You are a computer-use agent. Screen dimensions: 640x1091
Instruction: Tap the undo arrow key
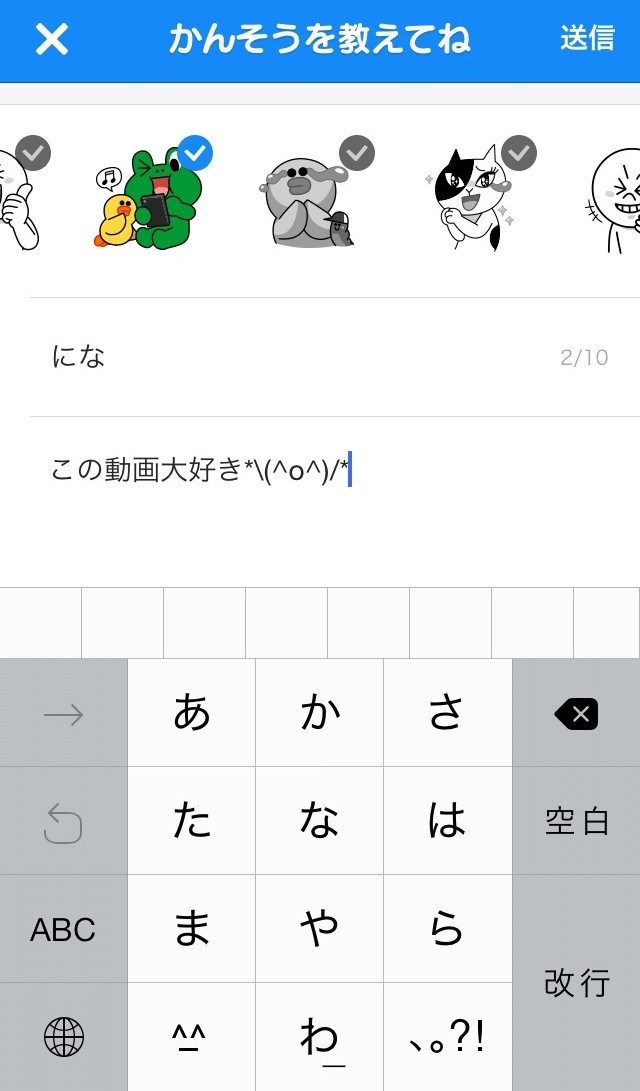(x=63, y=822)
